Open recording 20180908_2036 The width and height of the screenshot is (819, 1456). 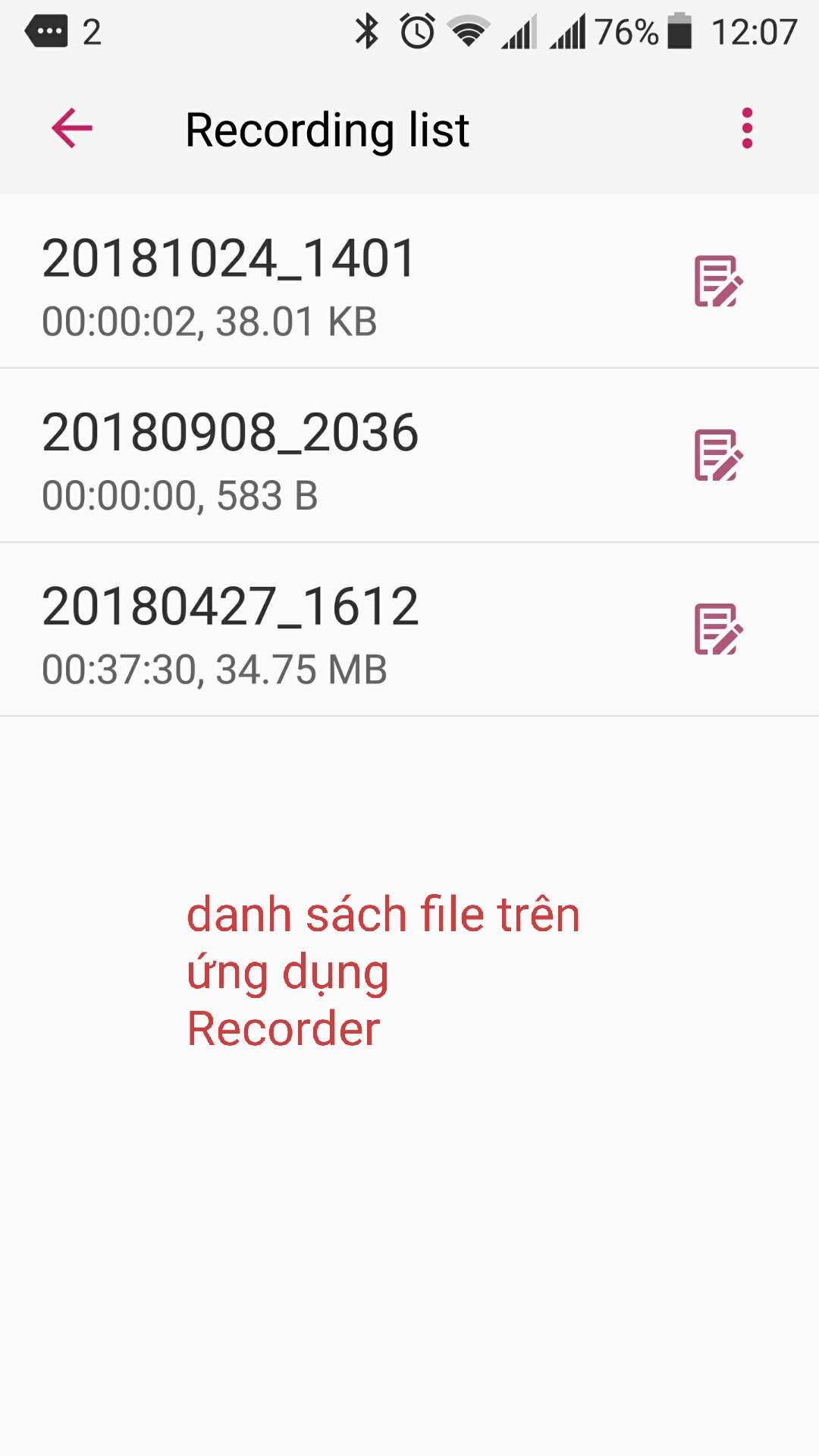pyautogui.click(x=409, y=456)
